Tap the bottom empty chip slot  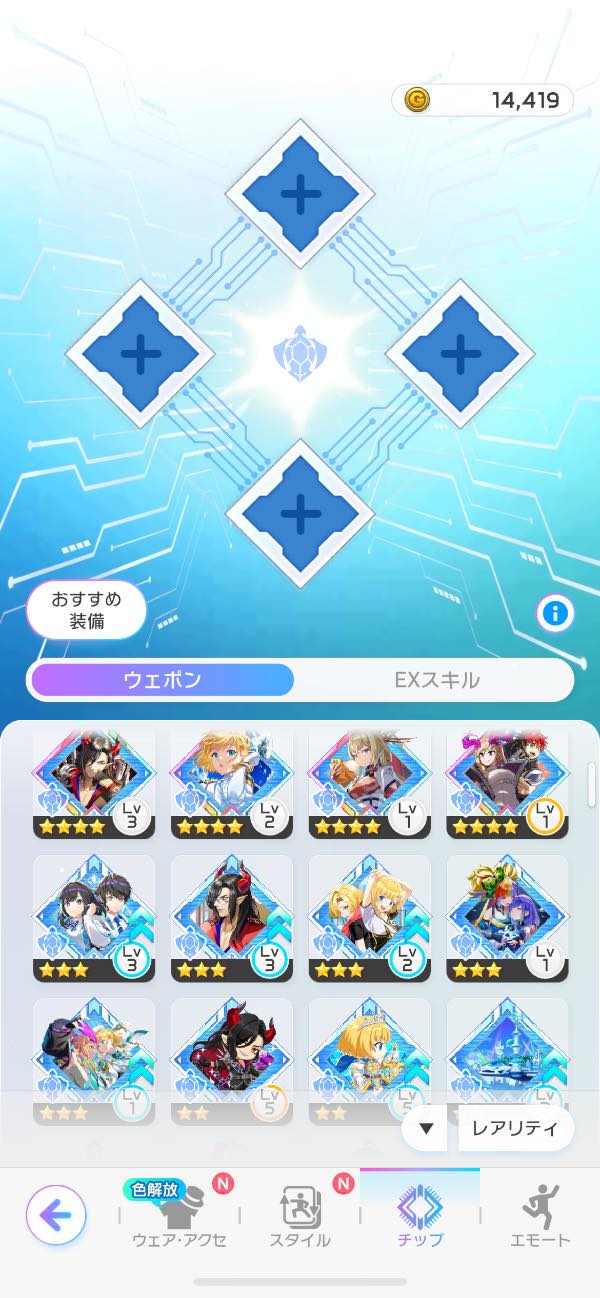300,513
